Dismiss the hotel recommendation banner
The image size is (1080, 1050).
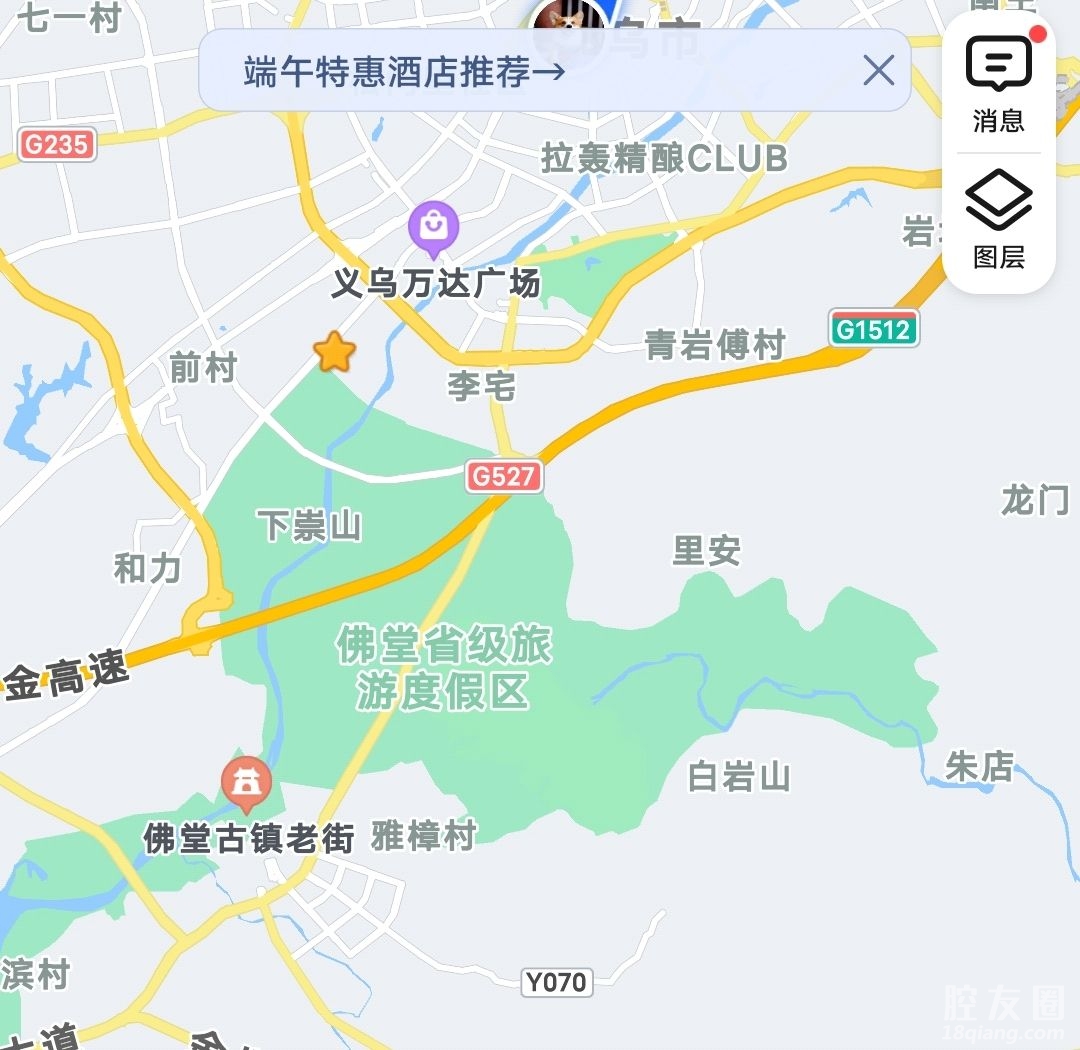878,71
